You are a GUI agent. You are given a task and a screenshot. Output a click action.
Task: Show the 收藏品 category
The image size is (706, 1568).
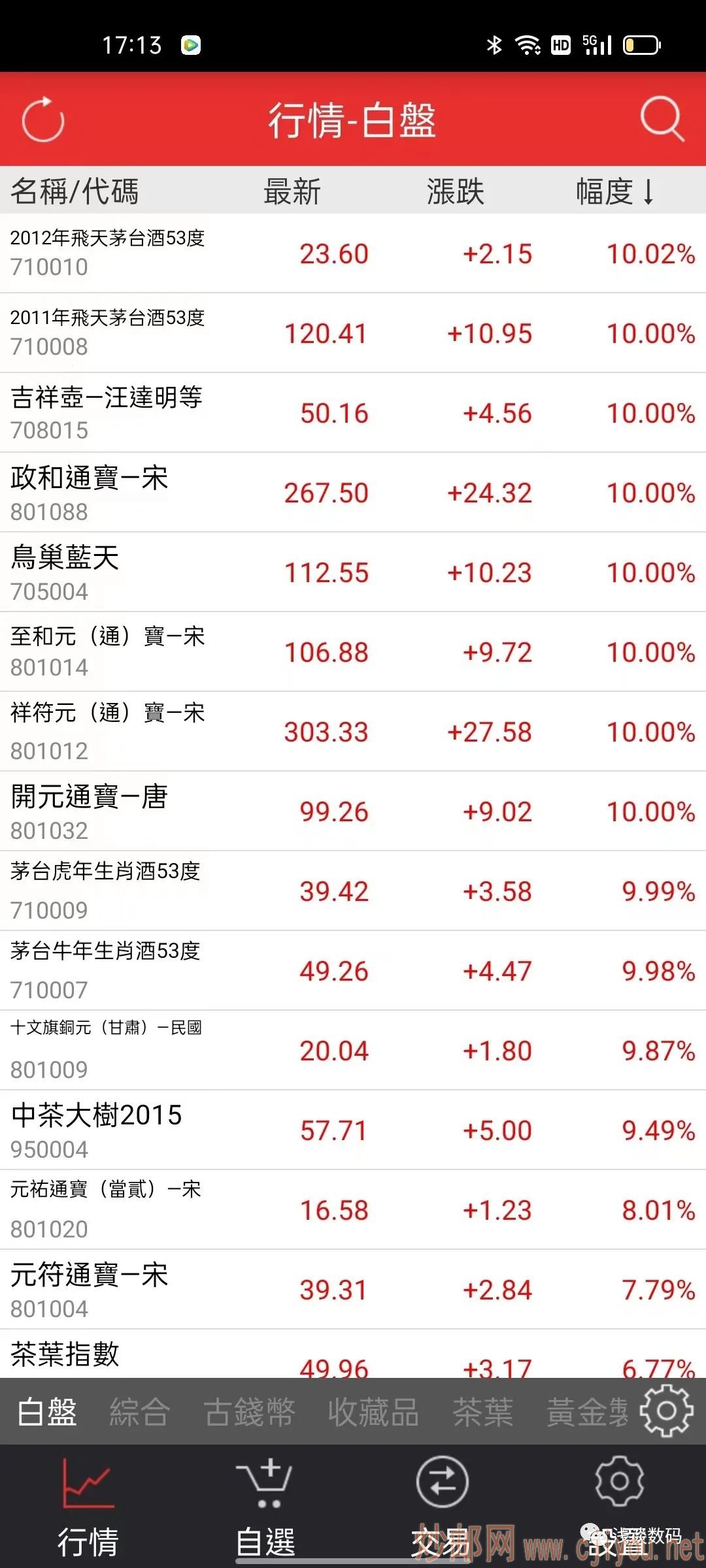[x=373, y=1413]
